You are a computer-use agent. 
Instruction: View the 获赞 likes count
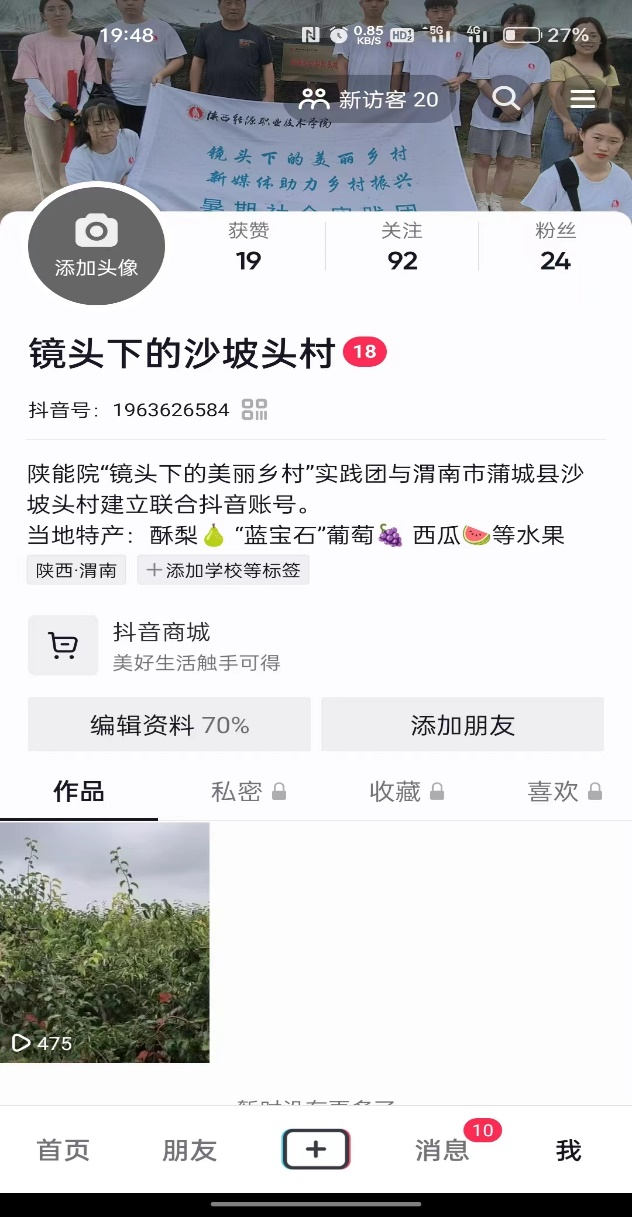point(248,246)
